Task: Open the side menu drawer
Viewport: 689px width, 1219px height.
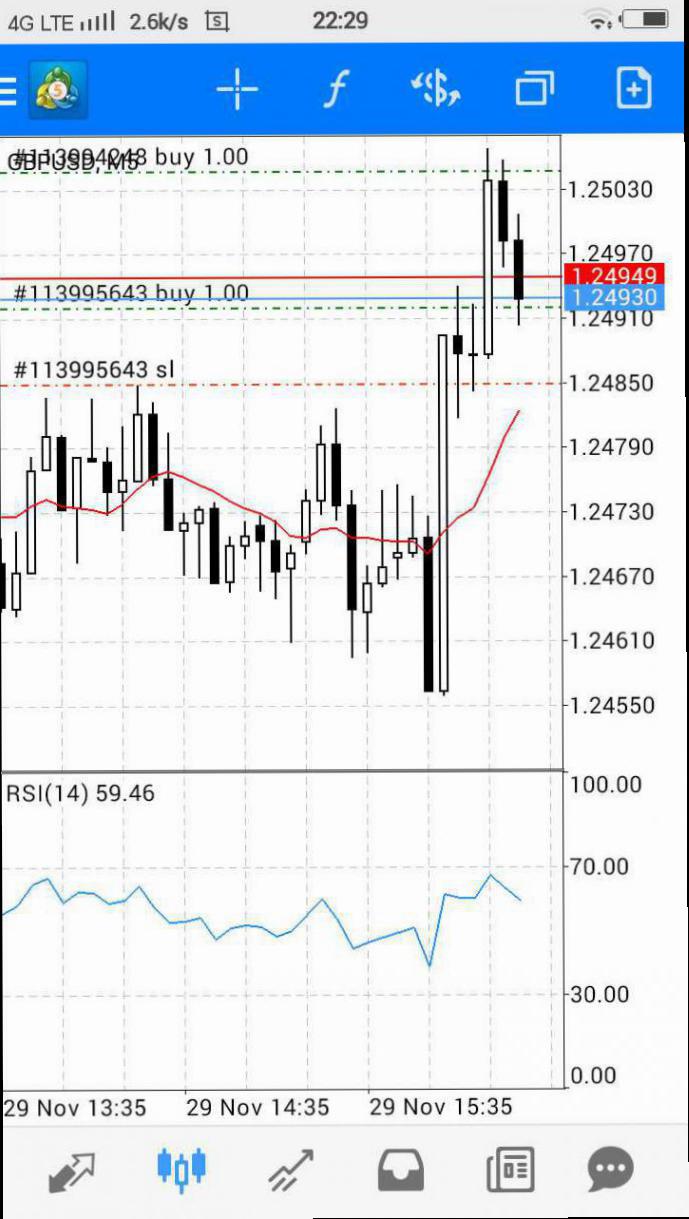Action: tap(8, 91)
